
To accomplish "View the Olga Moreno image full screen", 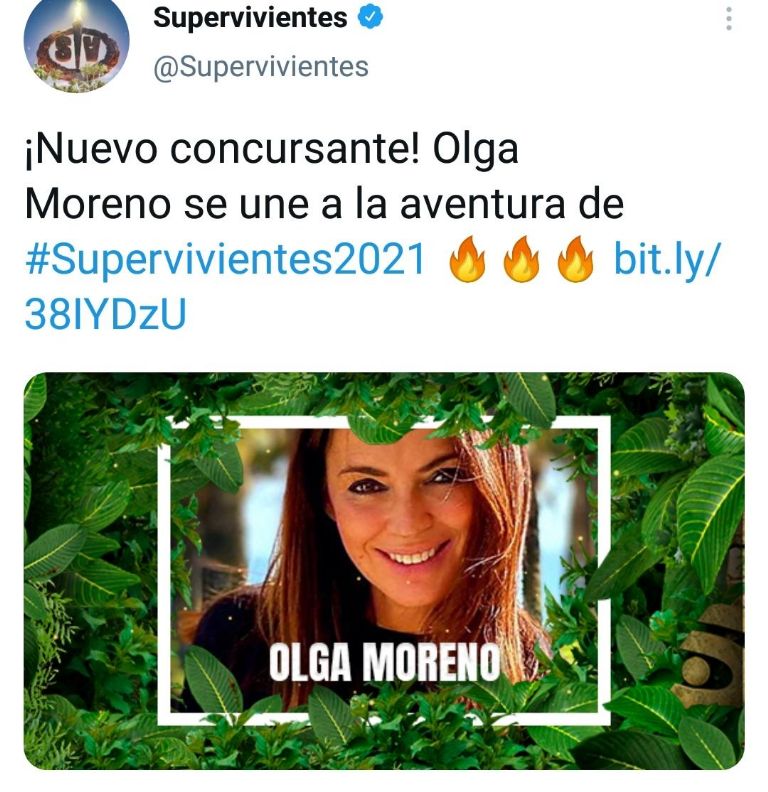I will click(x=384, y=570).
